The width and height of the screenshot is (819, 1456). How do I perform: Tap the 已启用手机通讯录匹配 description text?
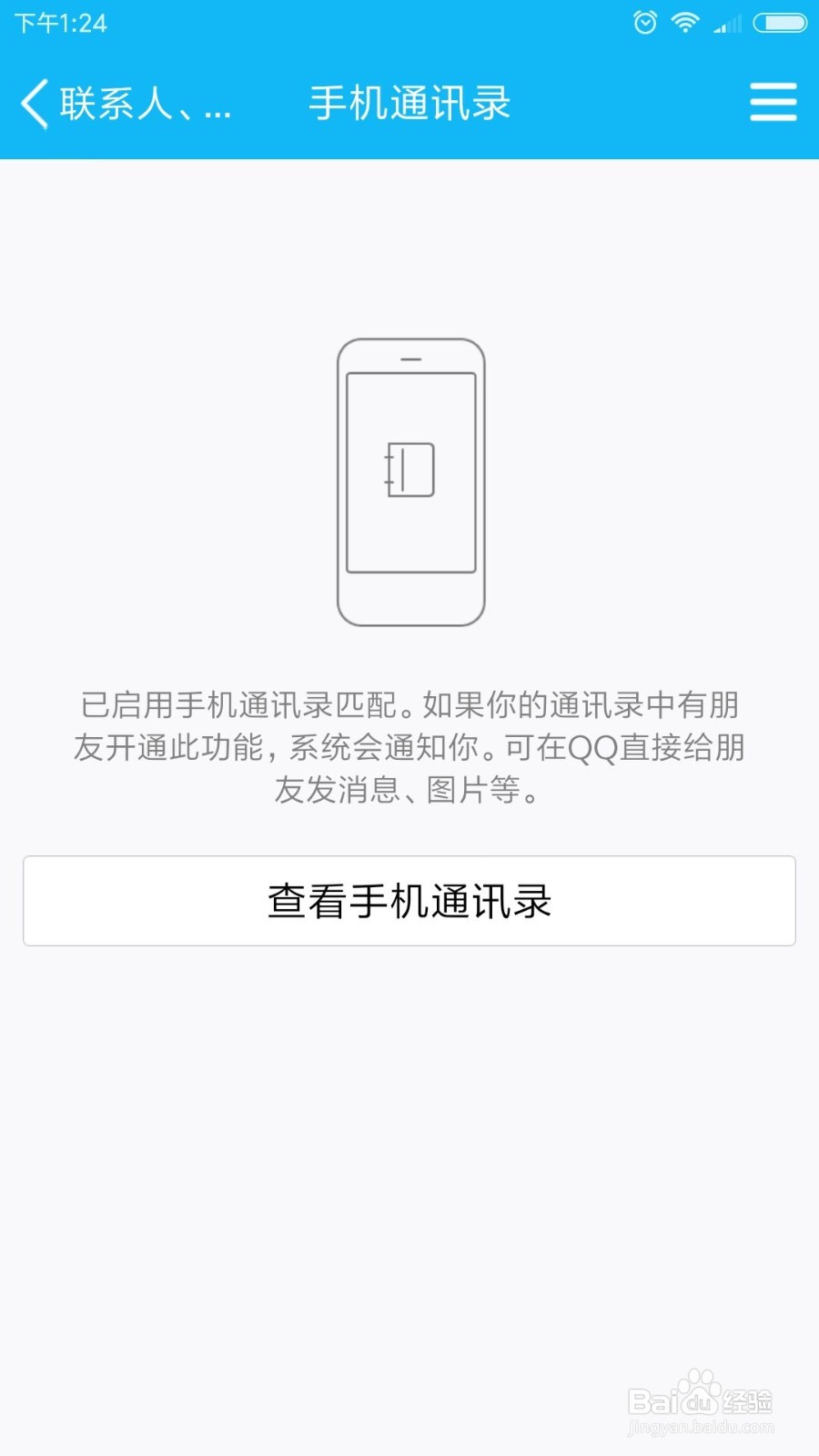click(x=409, y=748)
